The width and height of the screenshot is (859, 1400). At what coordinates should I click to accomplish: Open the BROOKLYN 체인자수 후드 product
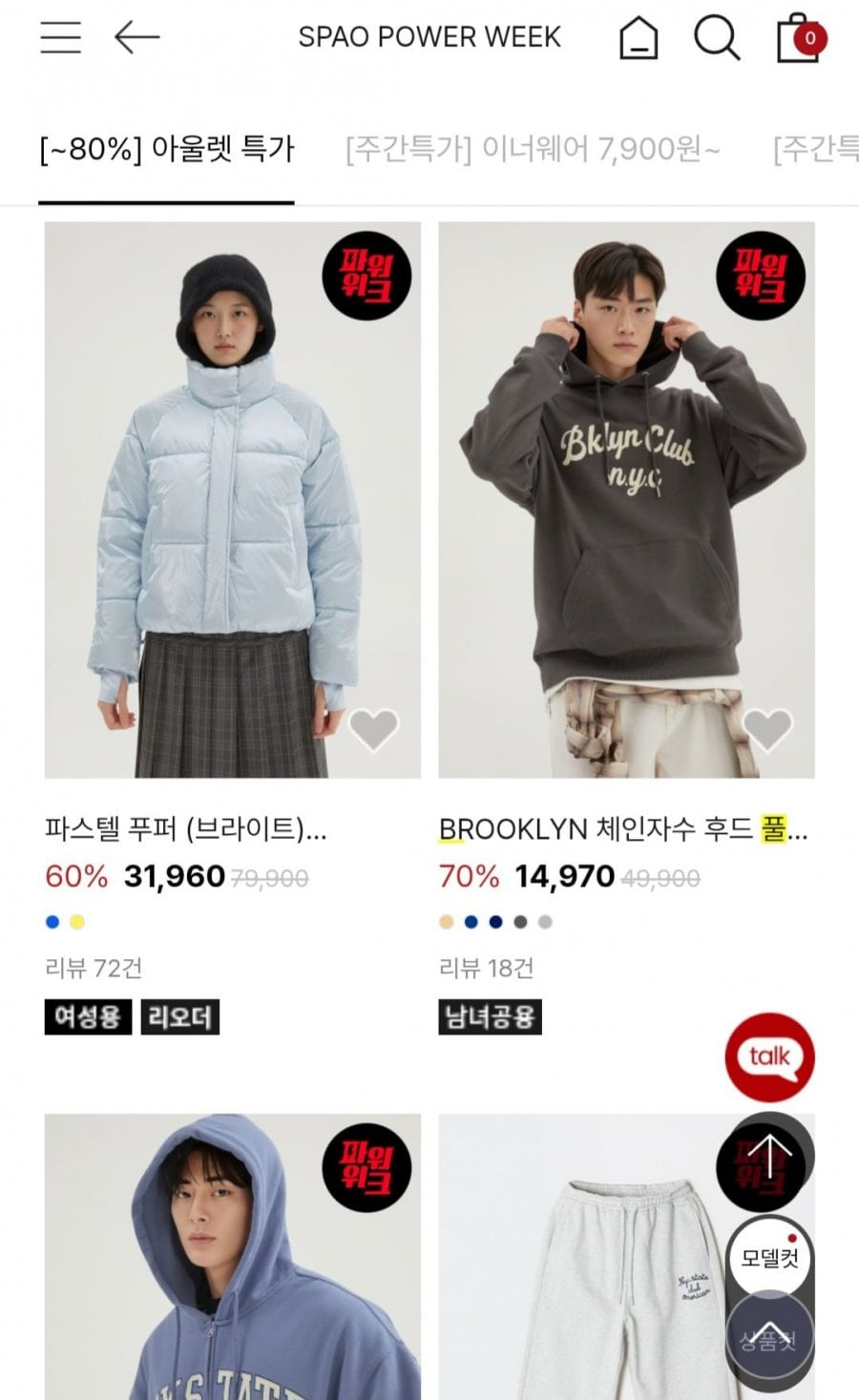tap(626, 499)
